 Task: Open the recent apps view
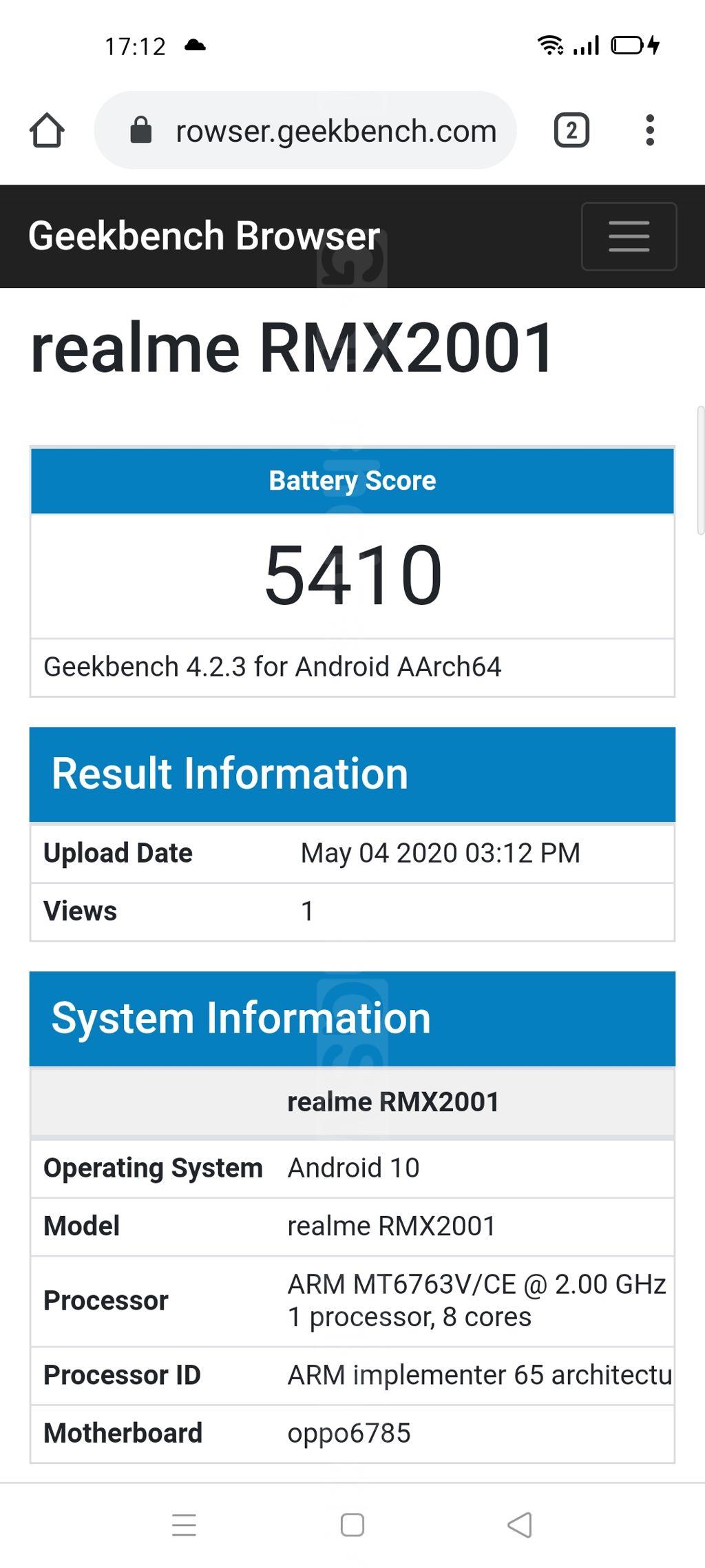tap(184, 1525)
